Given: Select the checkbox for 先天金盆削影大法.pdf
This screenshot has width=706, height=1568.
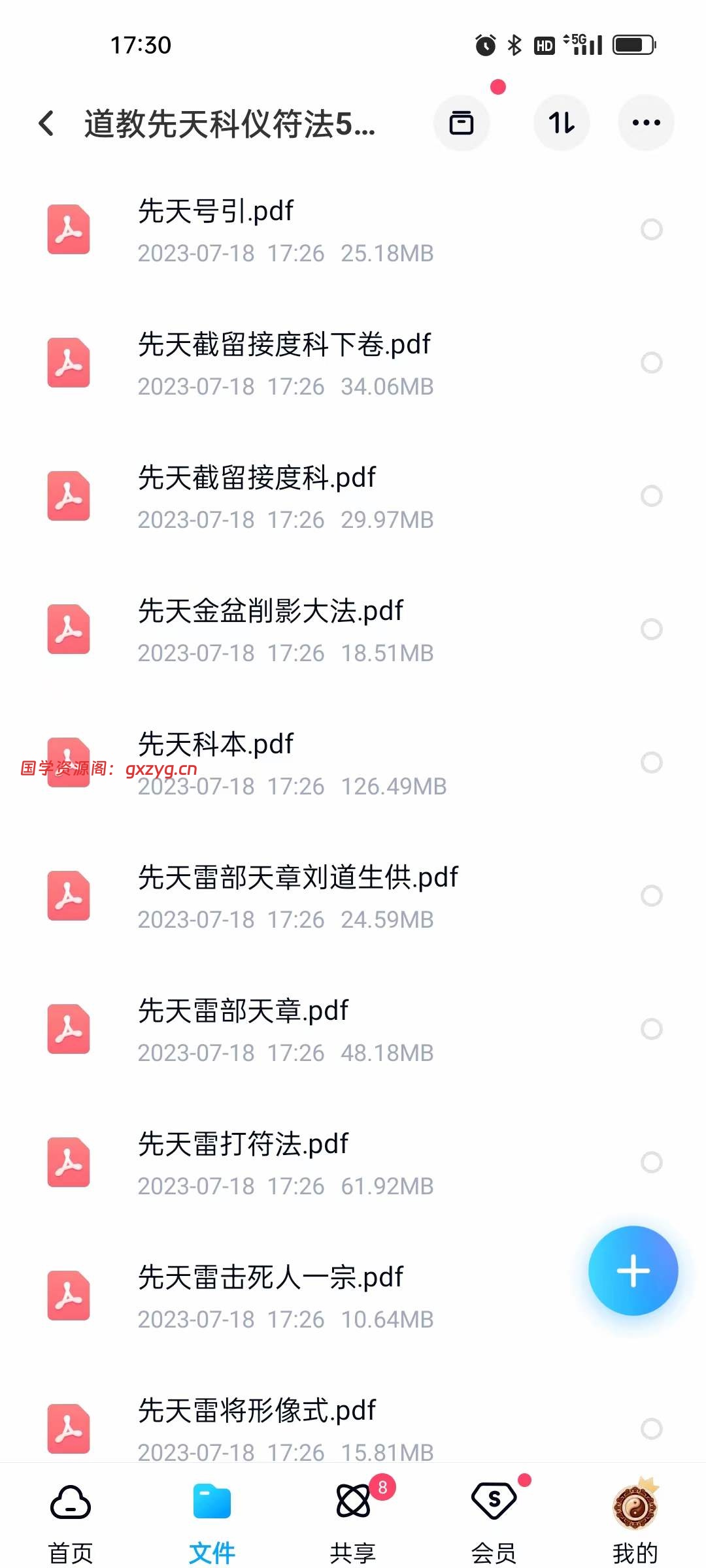Looking at the screenshot, I should 651,629.
